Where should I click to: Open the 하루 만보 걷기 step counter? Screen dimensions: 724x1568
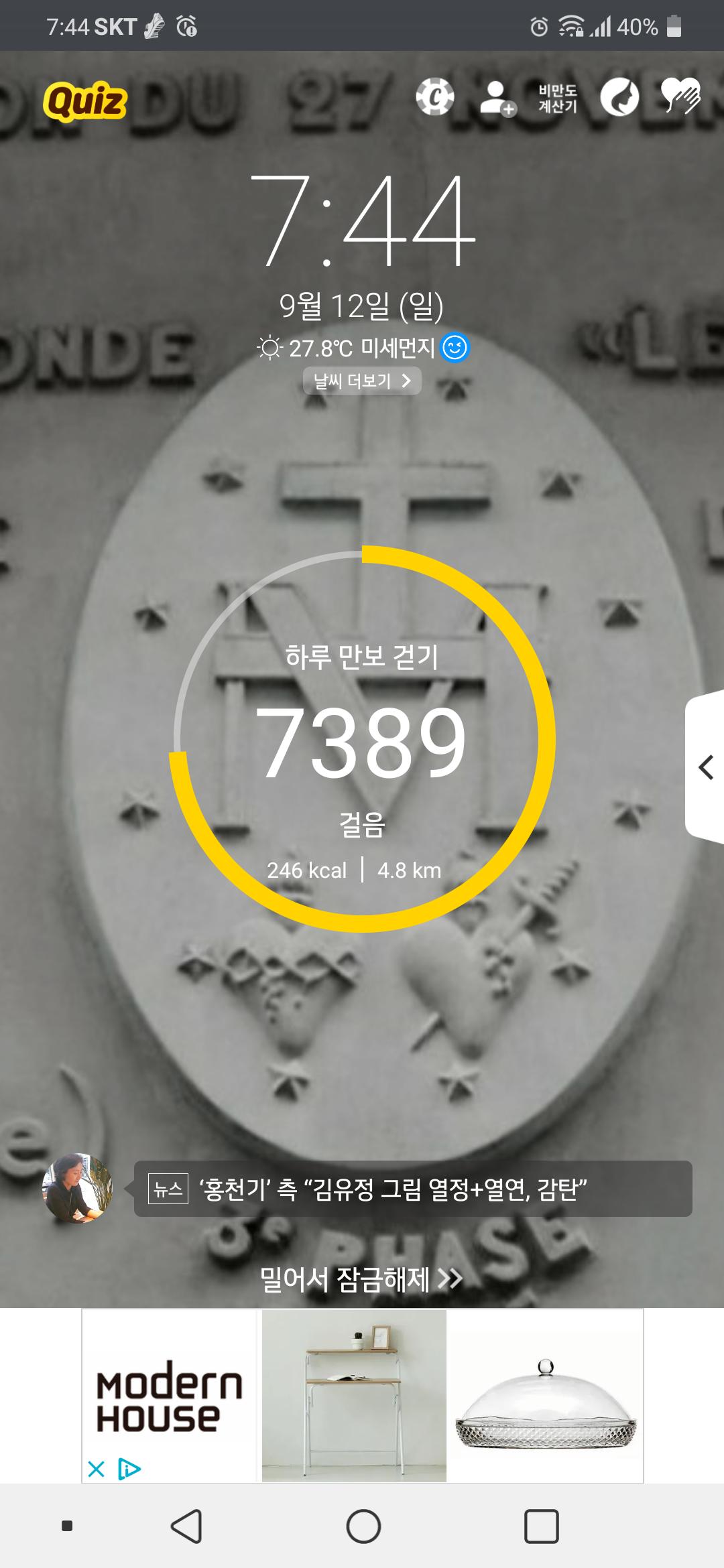(x=362, y=739)
